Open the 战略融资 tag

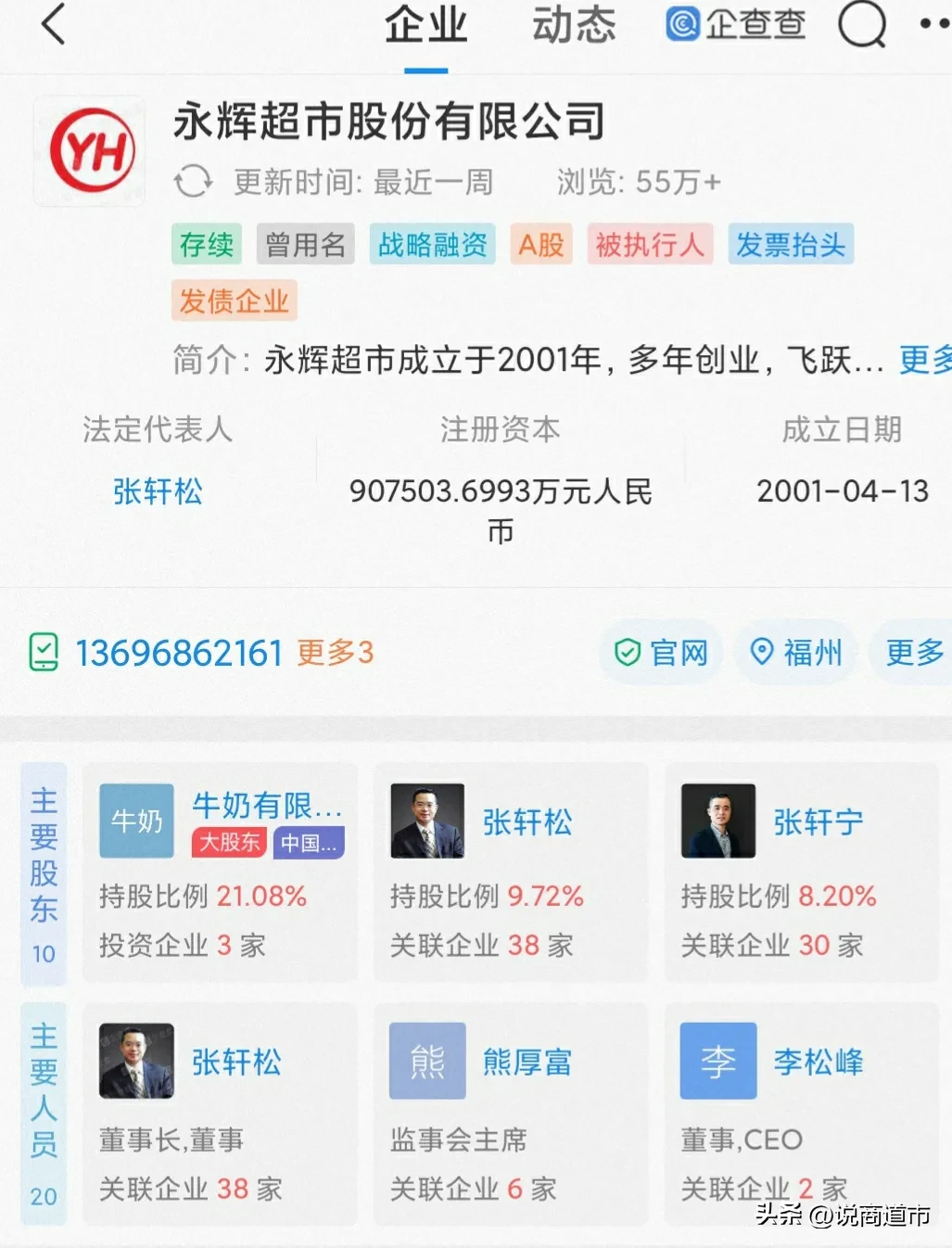point(432,245)
